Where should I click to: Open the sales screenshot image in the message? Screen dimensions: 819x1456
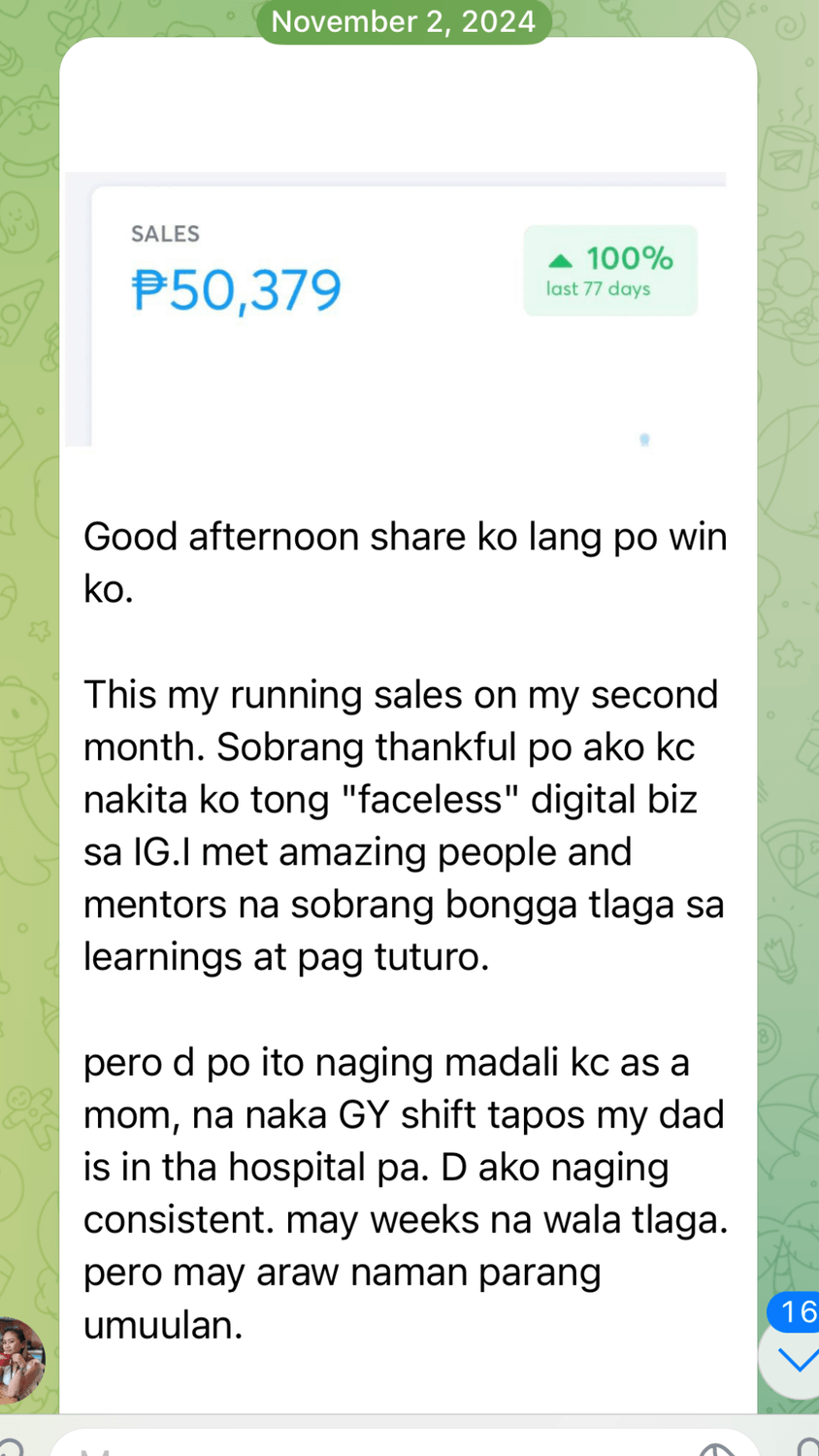click(396, 309)
